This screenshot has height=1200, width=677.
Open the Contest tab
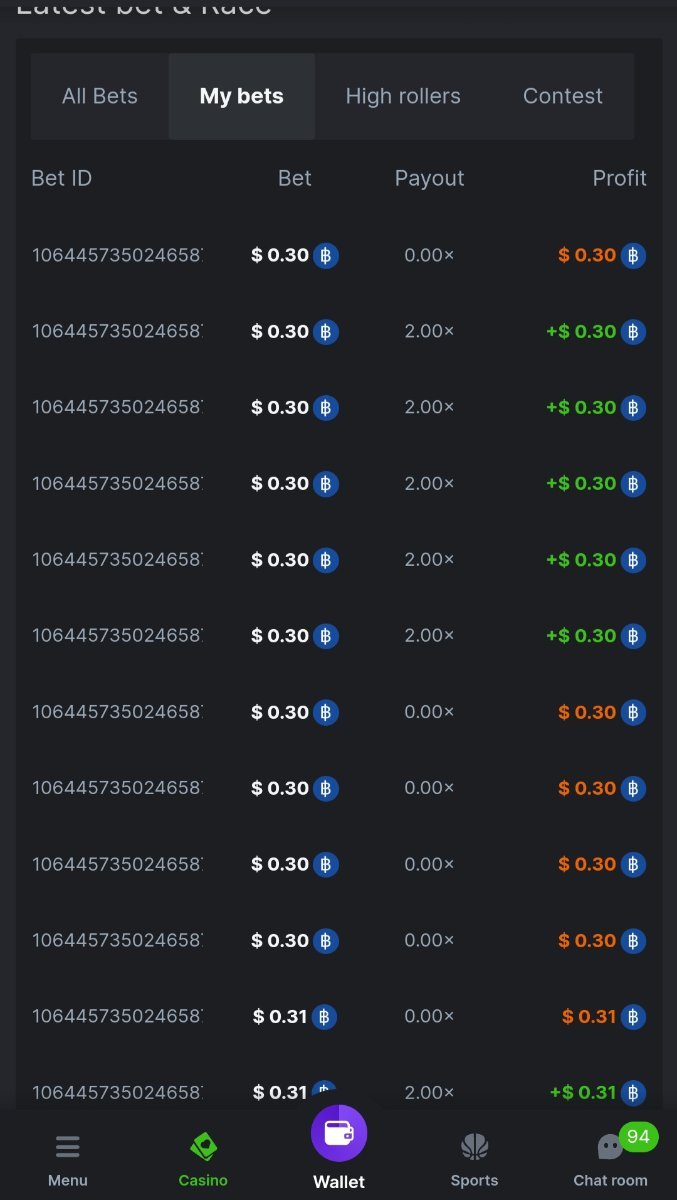point(562,96)
